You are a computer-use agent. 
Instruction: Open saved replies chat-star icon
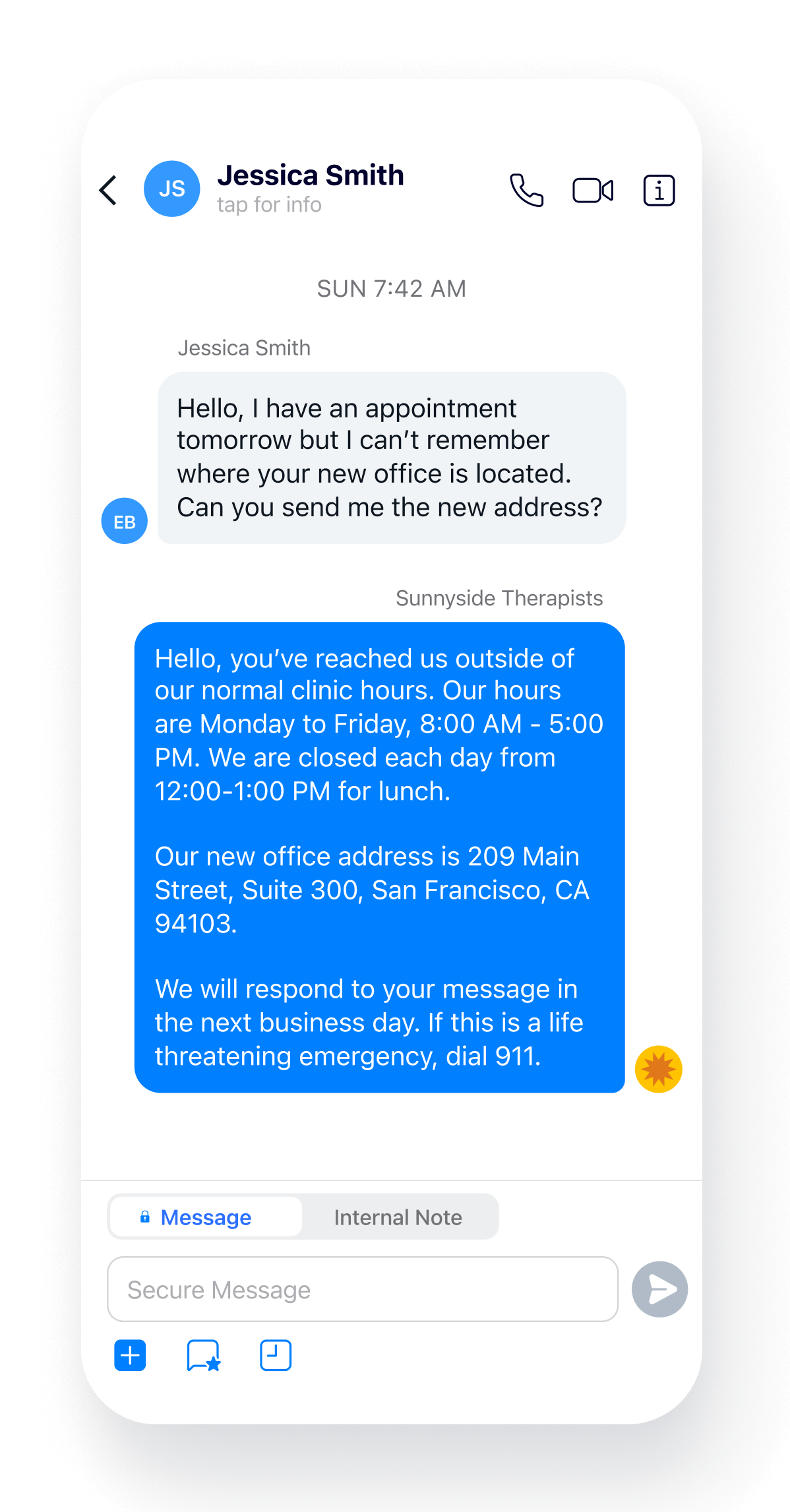coord(203,1356)
